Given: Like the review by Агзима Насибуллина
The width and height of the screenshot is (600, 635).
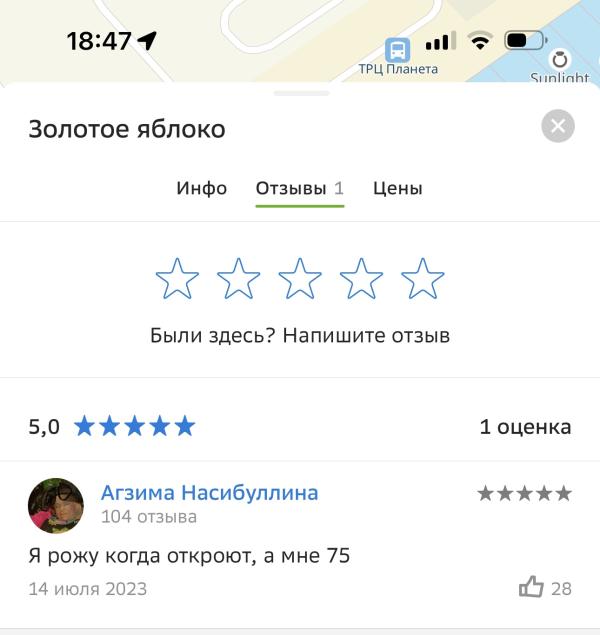Looking at the screenshot, I should pyautogui.click(x=531, y=587).
